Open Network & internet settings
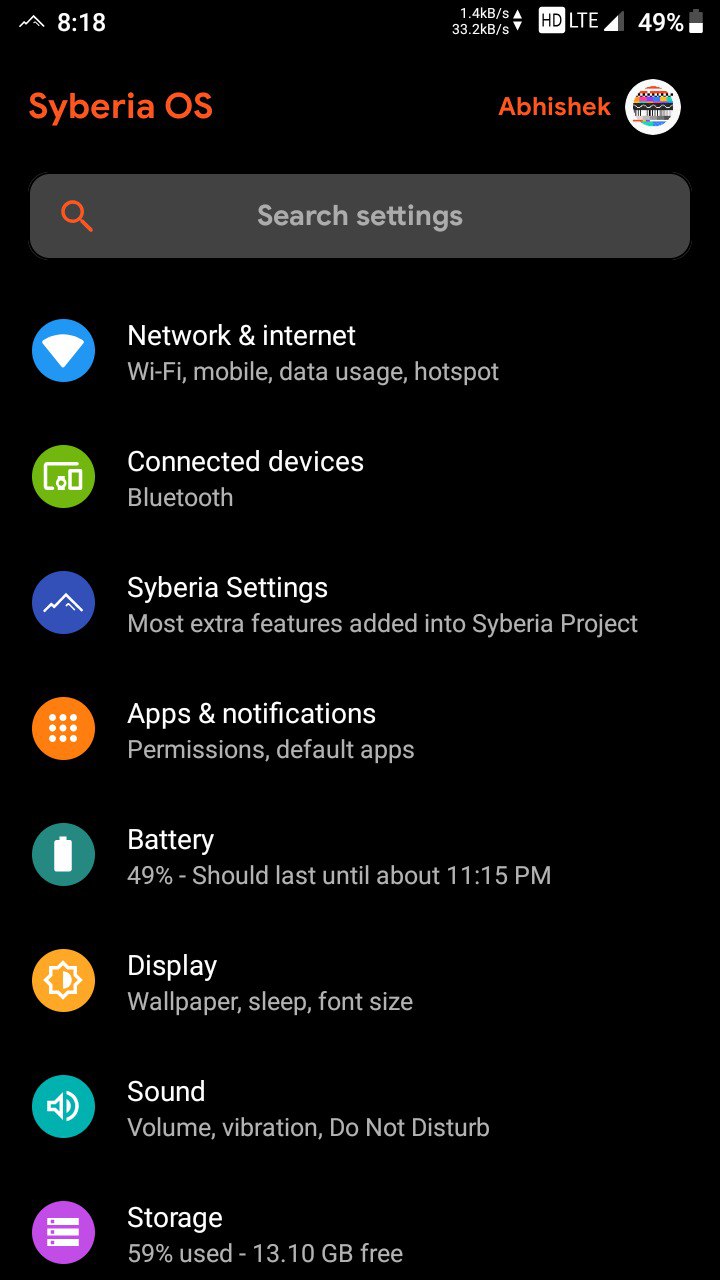720x1280 pixels. pos(360,352)
